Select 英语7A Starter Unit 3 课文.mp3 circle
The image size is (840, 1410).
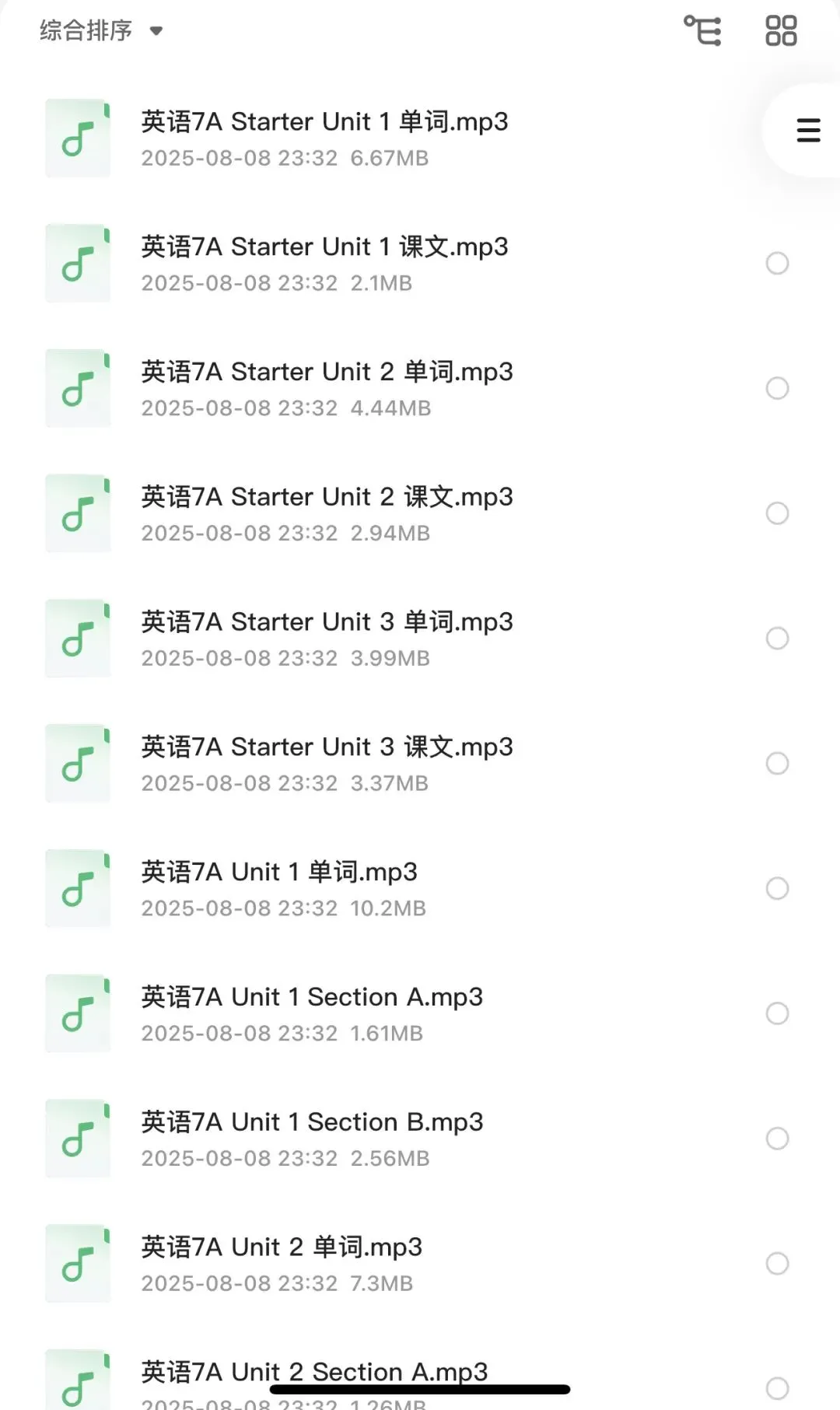(777, 764)
